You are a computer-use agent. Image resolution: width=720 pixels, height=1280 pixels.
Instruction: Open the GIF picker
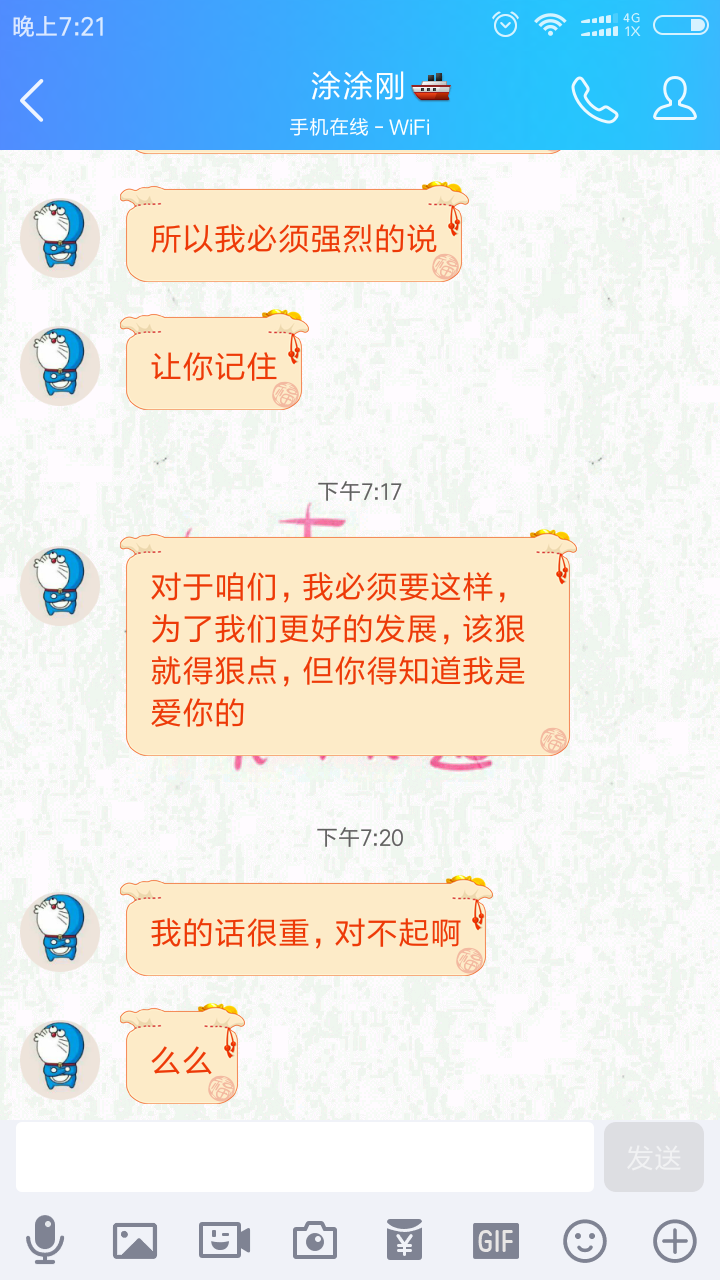point(496,1241)
